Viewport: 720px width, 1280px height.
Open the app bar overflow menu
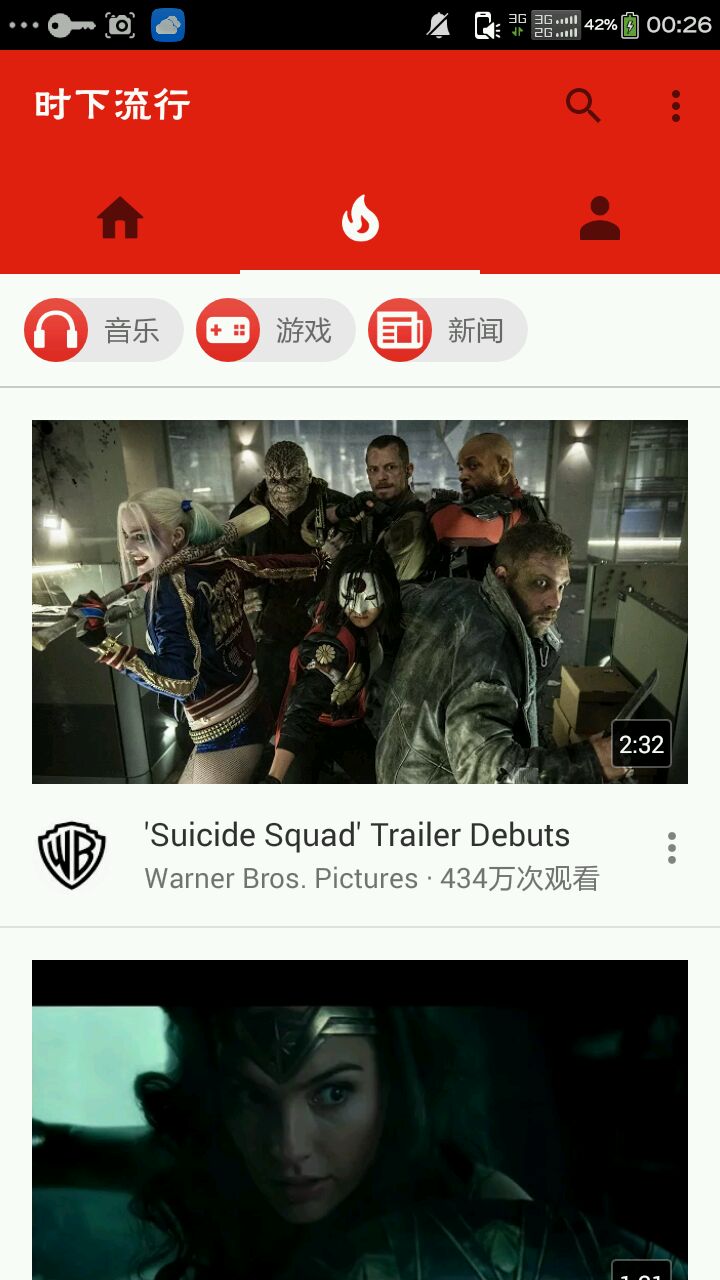[676, 105]
